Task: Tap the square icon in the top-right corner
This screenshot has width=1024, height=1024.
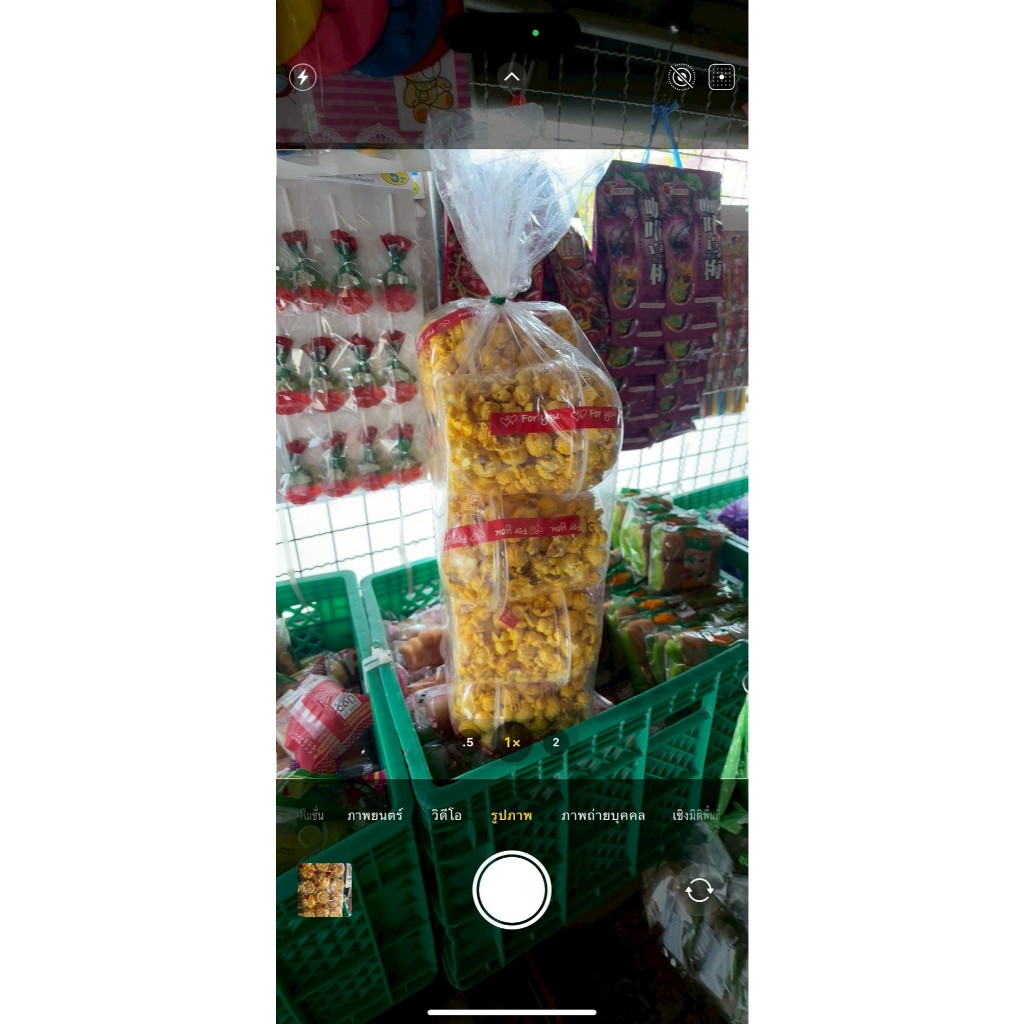Action: pos(722,77)
